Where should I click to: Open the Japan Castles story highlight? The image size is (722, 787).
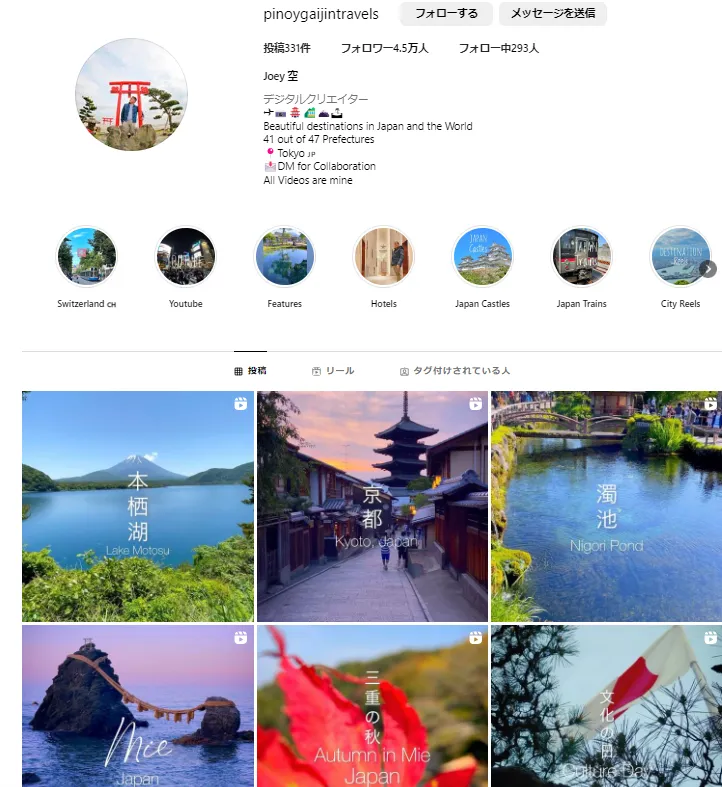tap(482, 257)
